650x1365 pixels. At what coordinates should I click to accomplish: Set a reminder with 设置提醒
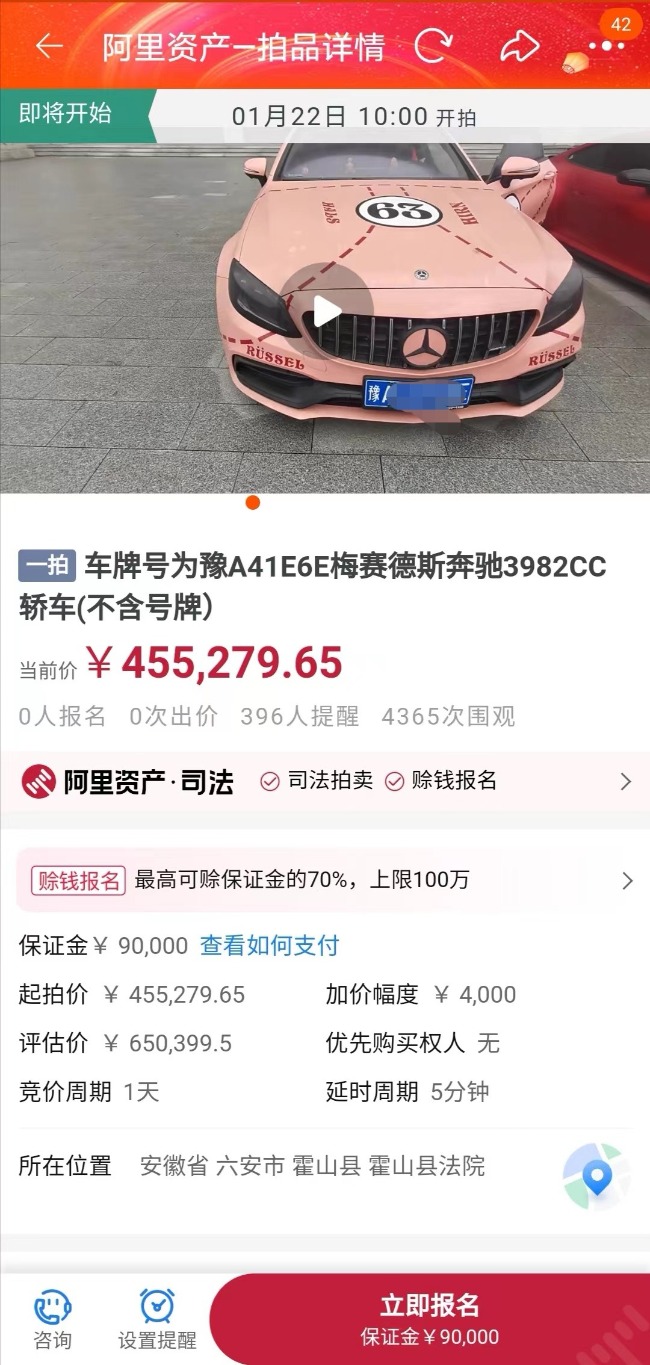(x=157, y=1320)
